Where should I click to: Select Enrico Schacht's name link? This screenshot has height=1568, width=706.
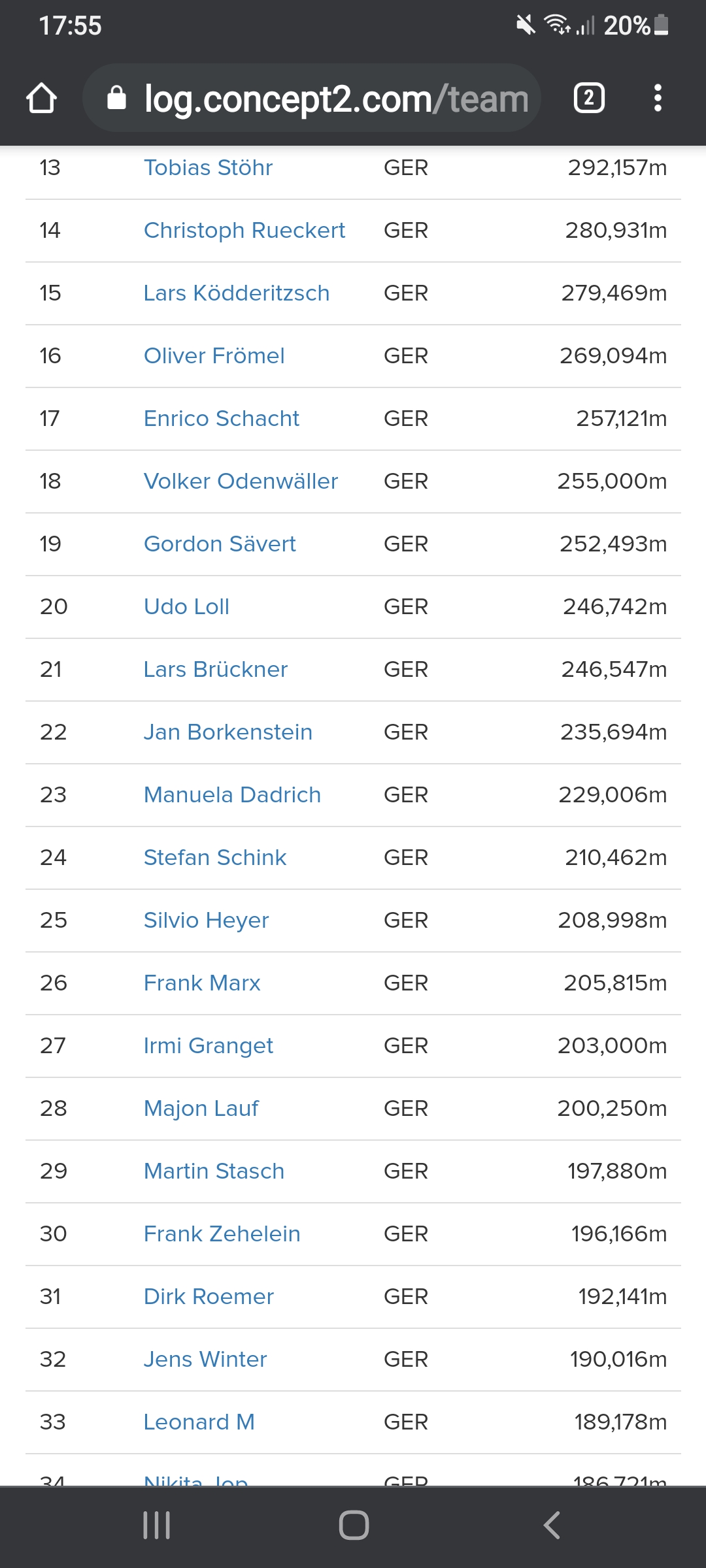pyautogui.click(x=221, y=419)
